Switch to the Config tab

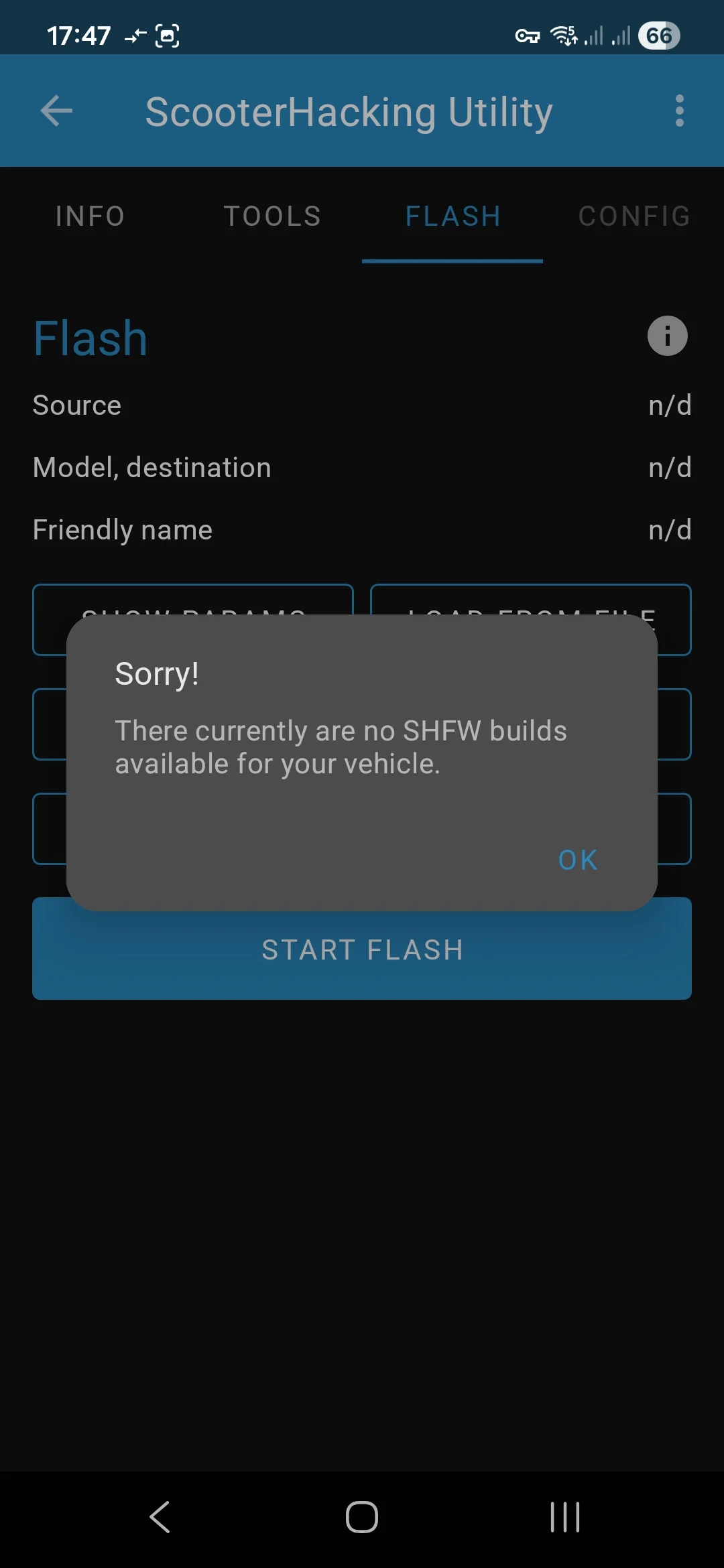(x=634, y=216)
